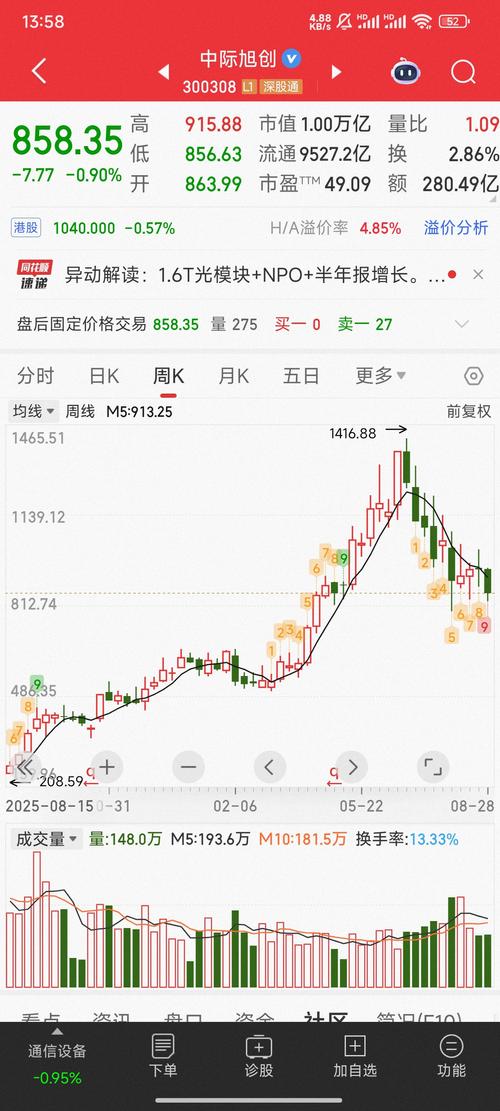500x1111 pixels.
Task: Open 溢价分析 link
Action: [x=456, y=228]
